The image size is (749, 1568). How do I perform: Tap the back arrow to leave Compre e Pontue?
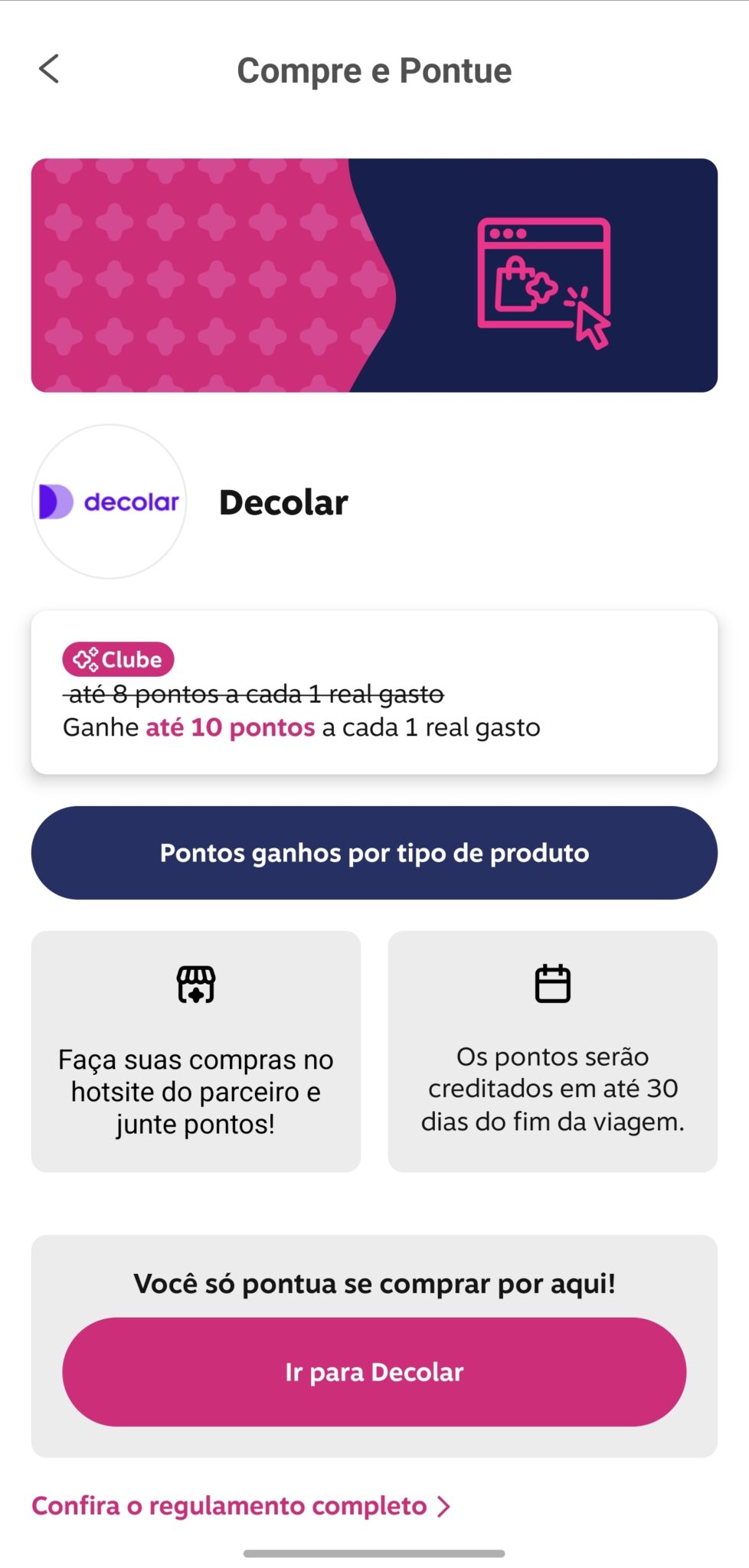[x=49, y=70]
